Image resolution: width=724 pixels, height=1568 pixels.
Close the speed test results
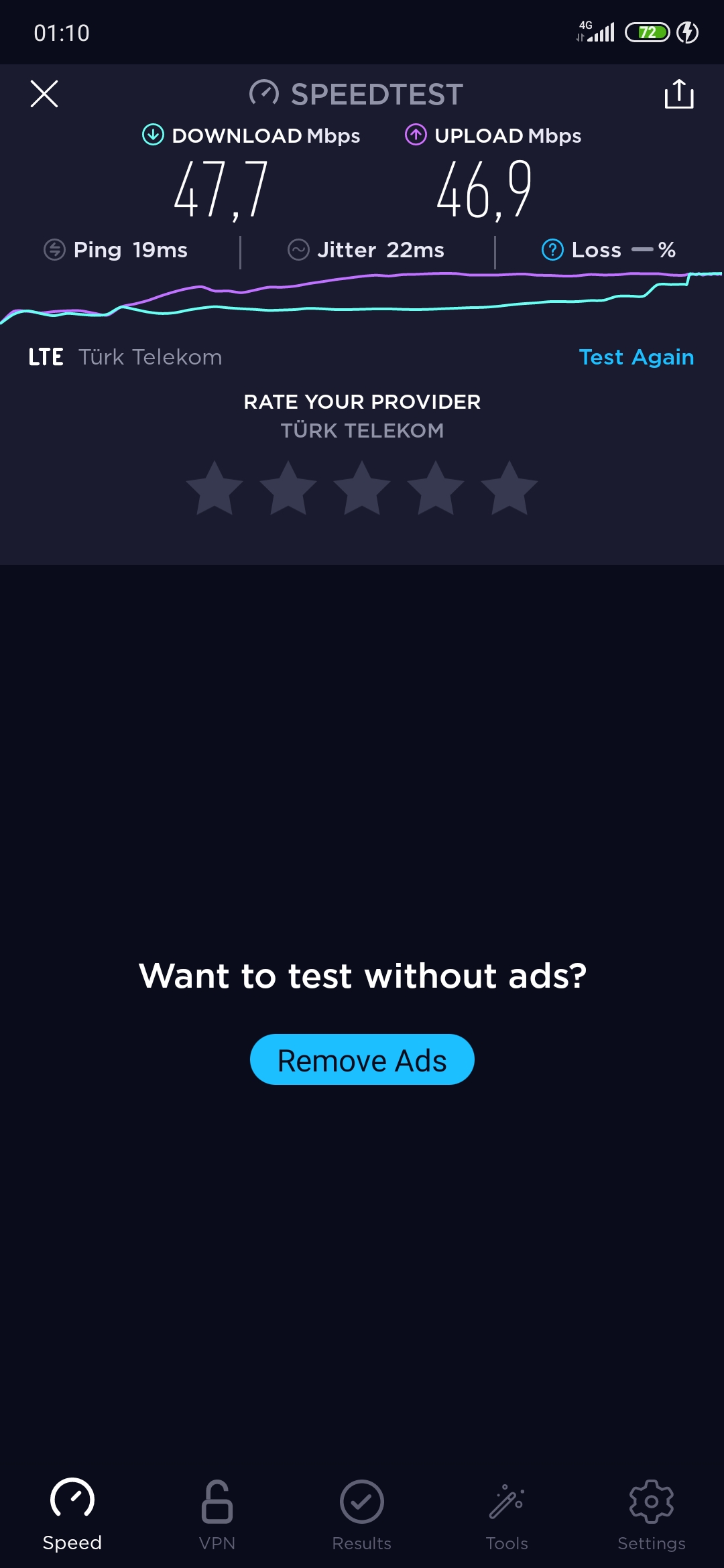tap(44, 94)
